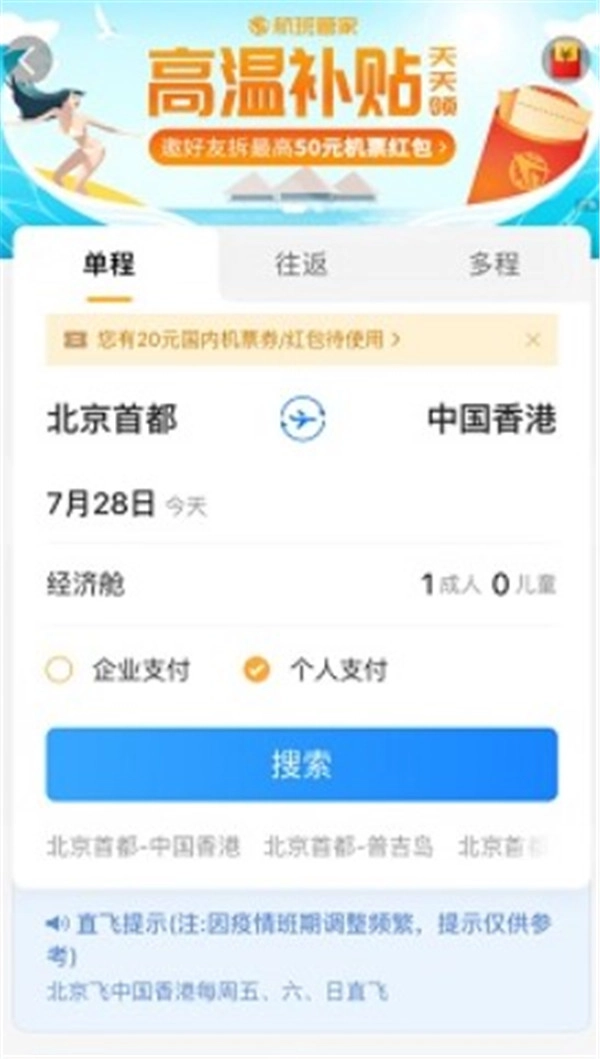Change destination city 中国香港

[x=491, y=420]
